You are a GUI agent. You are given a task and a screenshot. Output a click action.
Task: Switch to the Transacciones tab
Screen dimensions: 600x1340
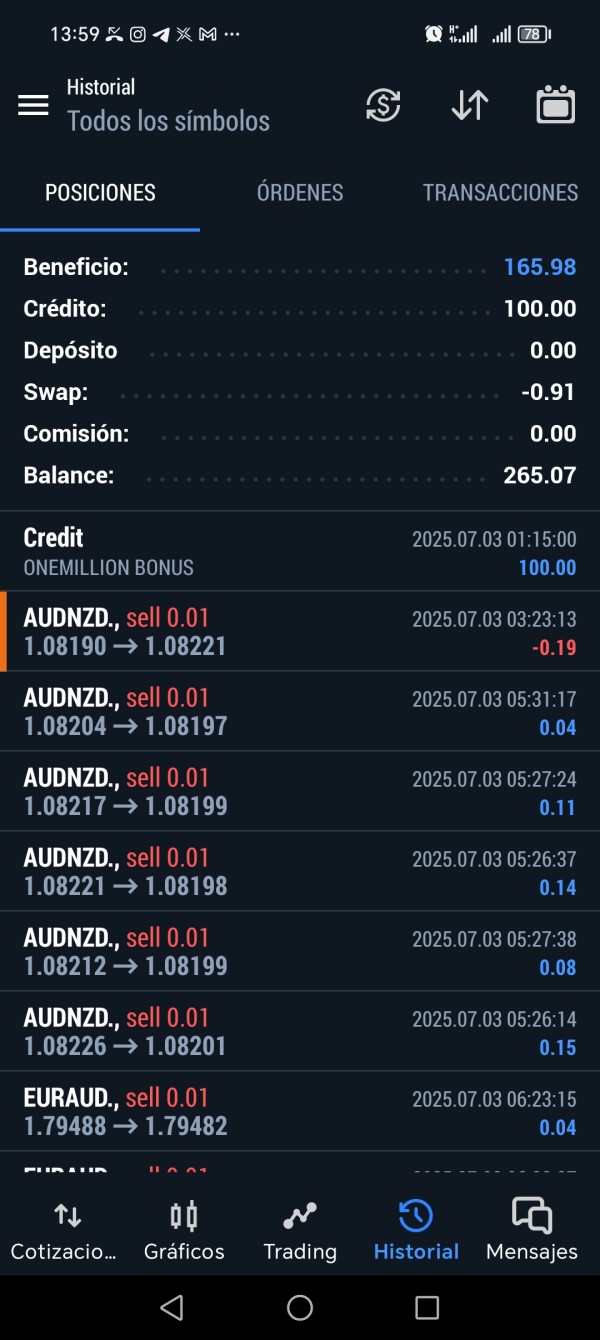pyautogui.click(x=500, y=193)
